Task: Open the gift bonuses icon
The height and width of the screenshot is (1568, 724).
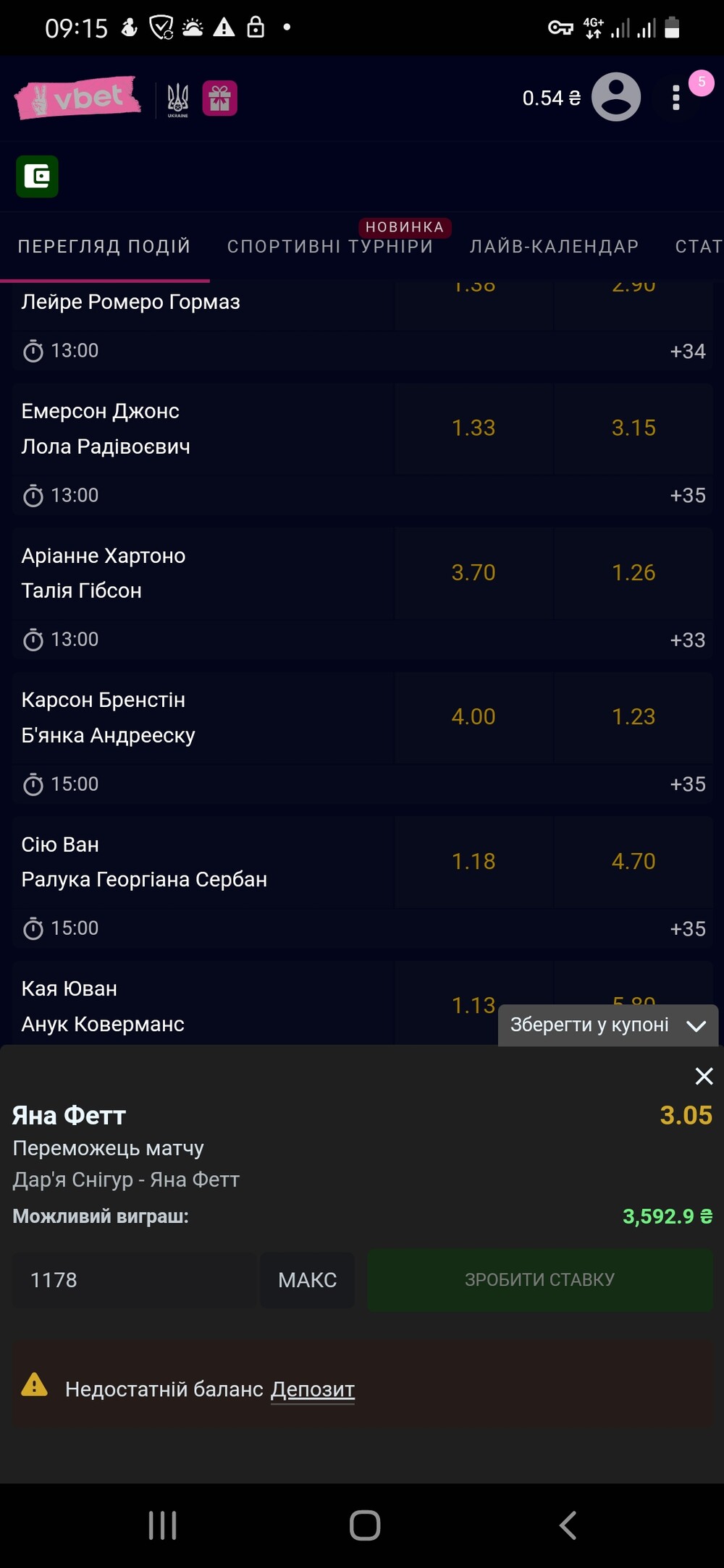Action: click(x=220, y=98)
